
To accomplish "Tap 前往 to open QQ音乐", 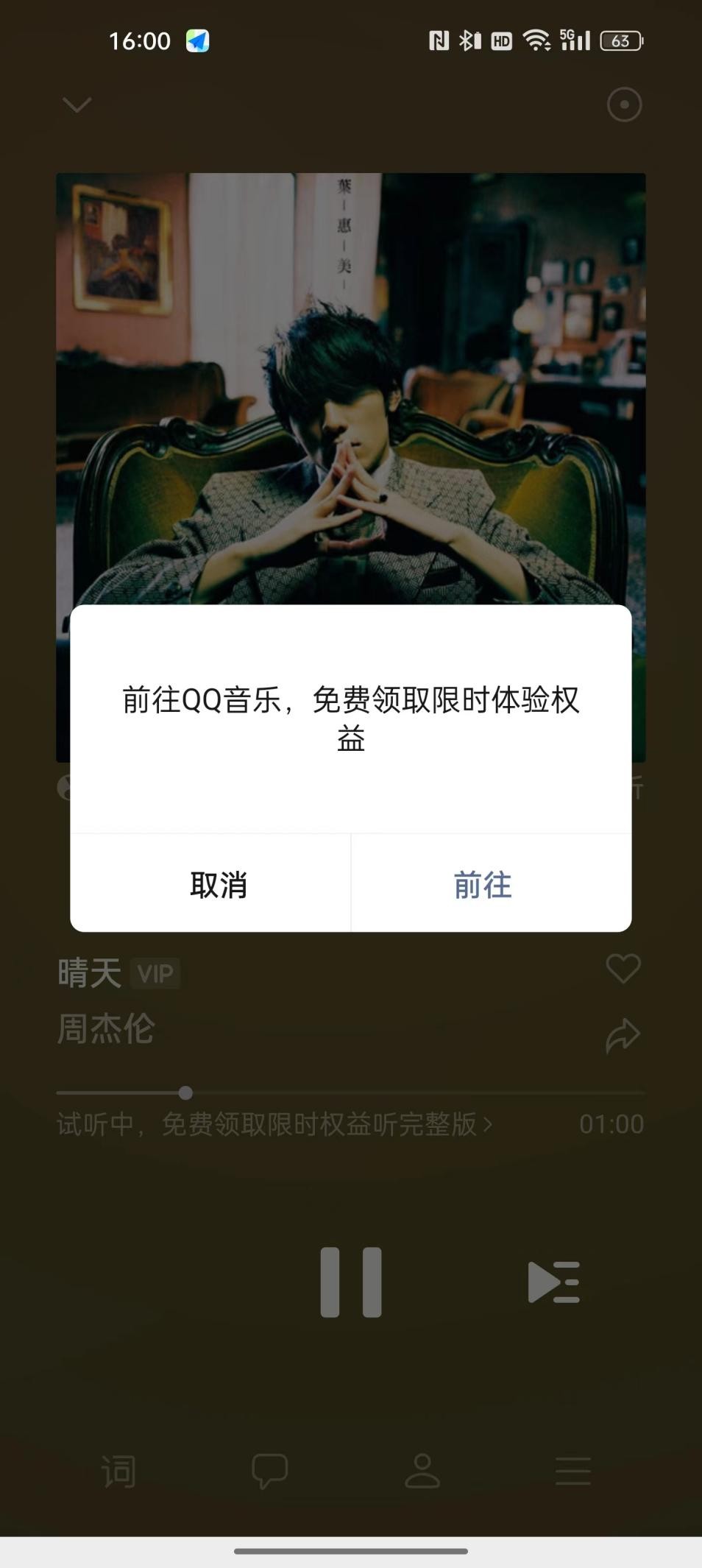I will pyautogui.click(x=483, y=886).
